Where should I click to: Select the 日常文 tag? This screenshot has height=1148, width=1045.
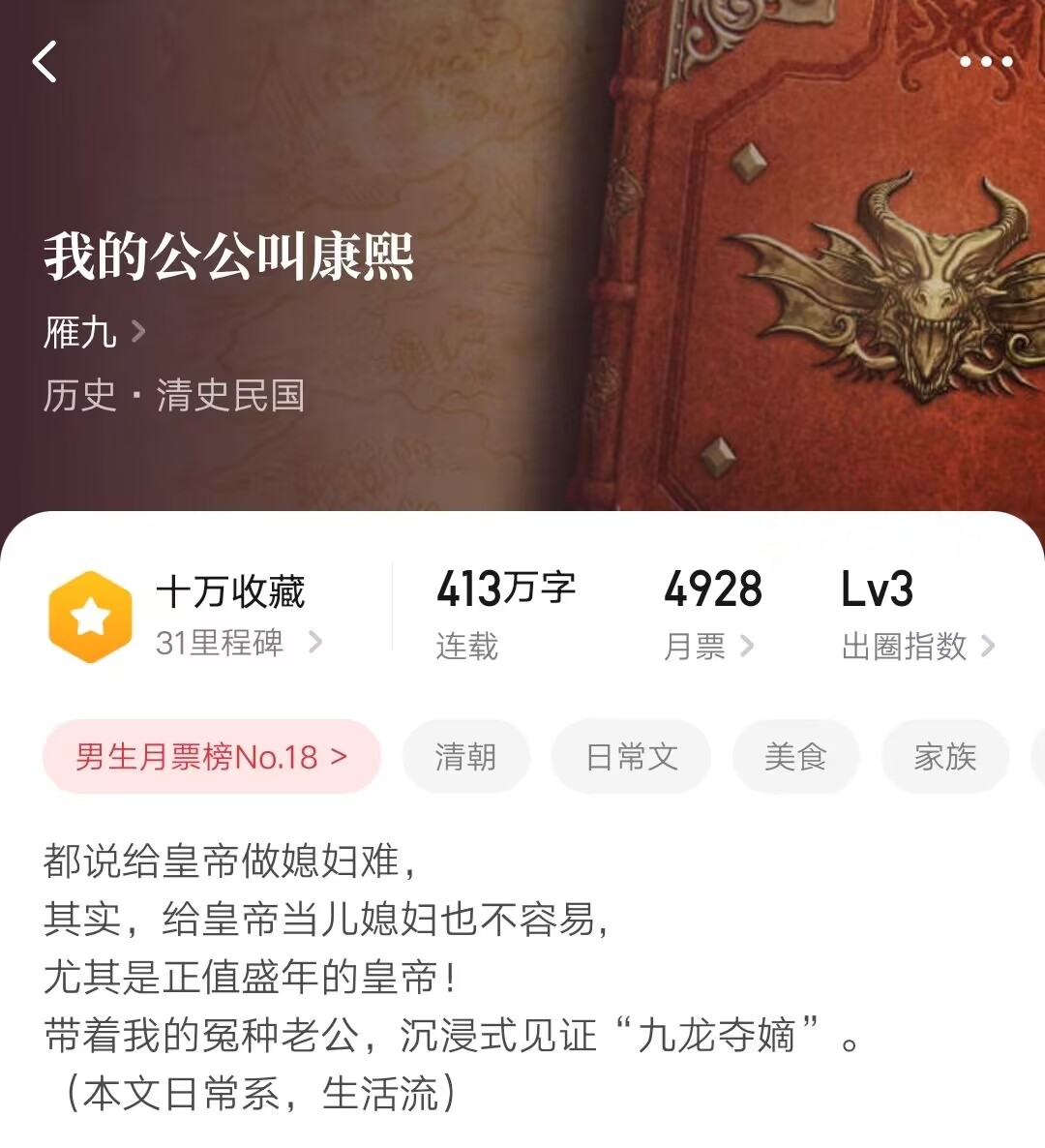pos(630,758)
